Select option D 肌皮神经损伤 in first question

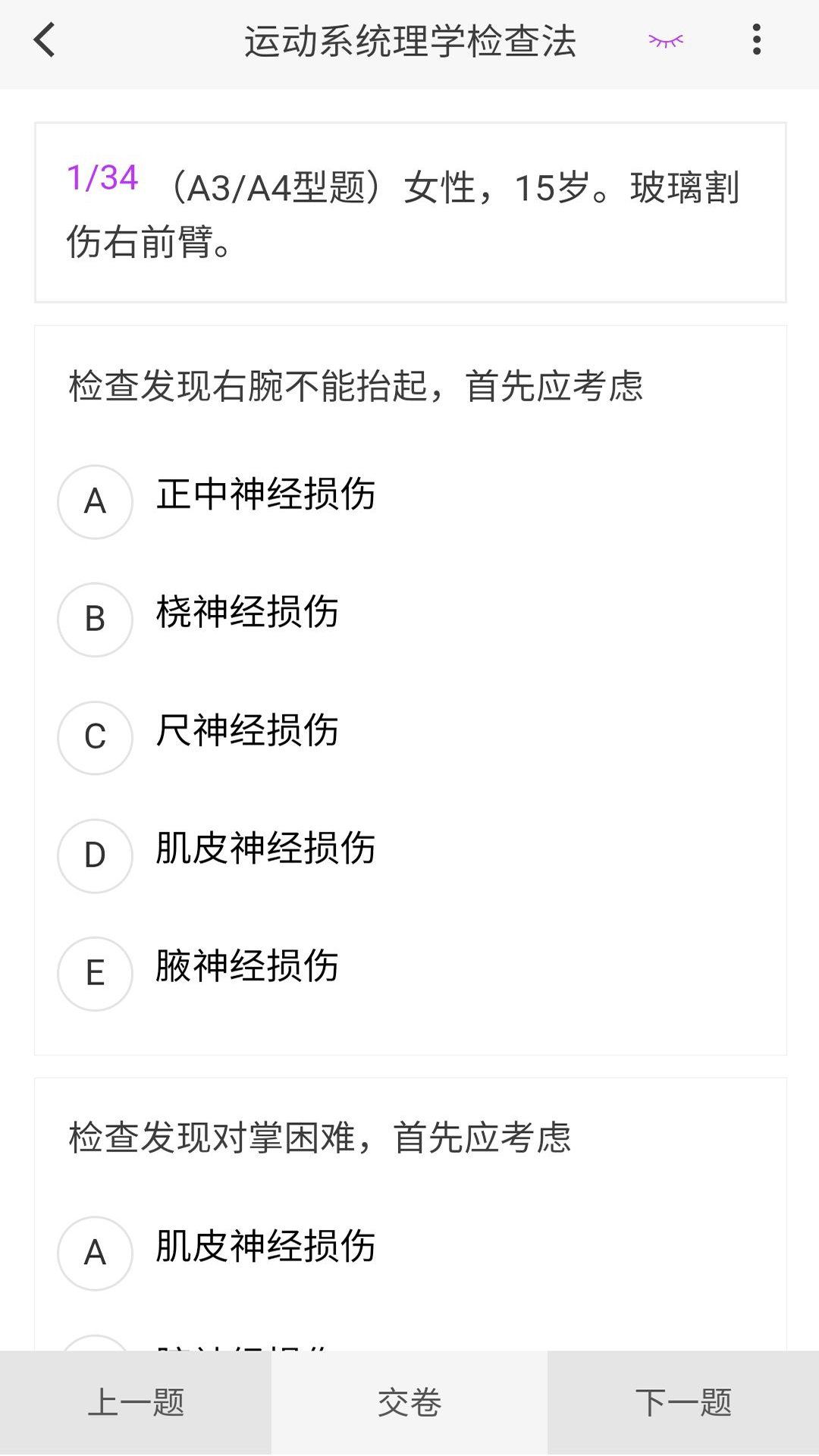click(409, 855)
